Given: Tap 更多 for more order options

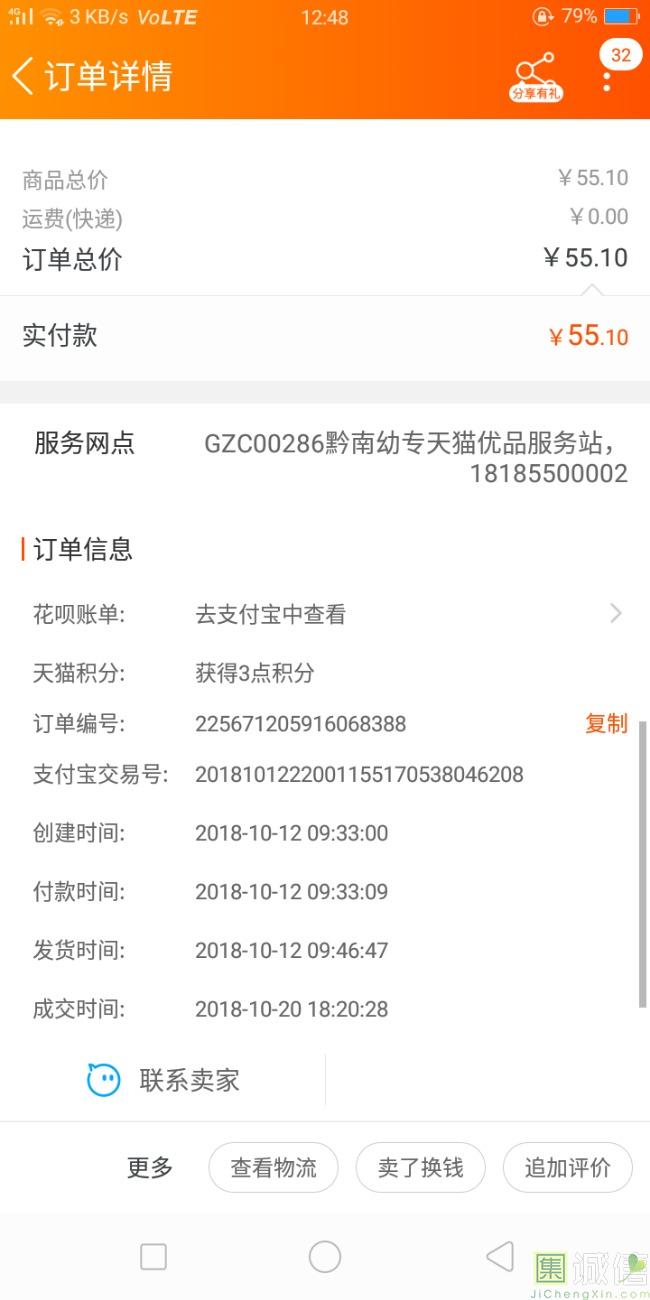Looking at the screenshot, I should click(150, 1167).
